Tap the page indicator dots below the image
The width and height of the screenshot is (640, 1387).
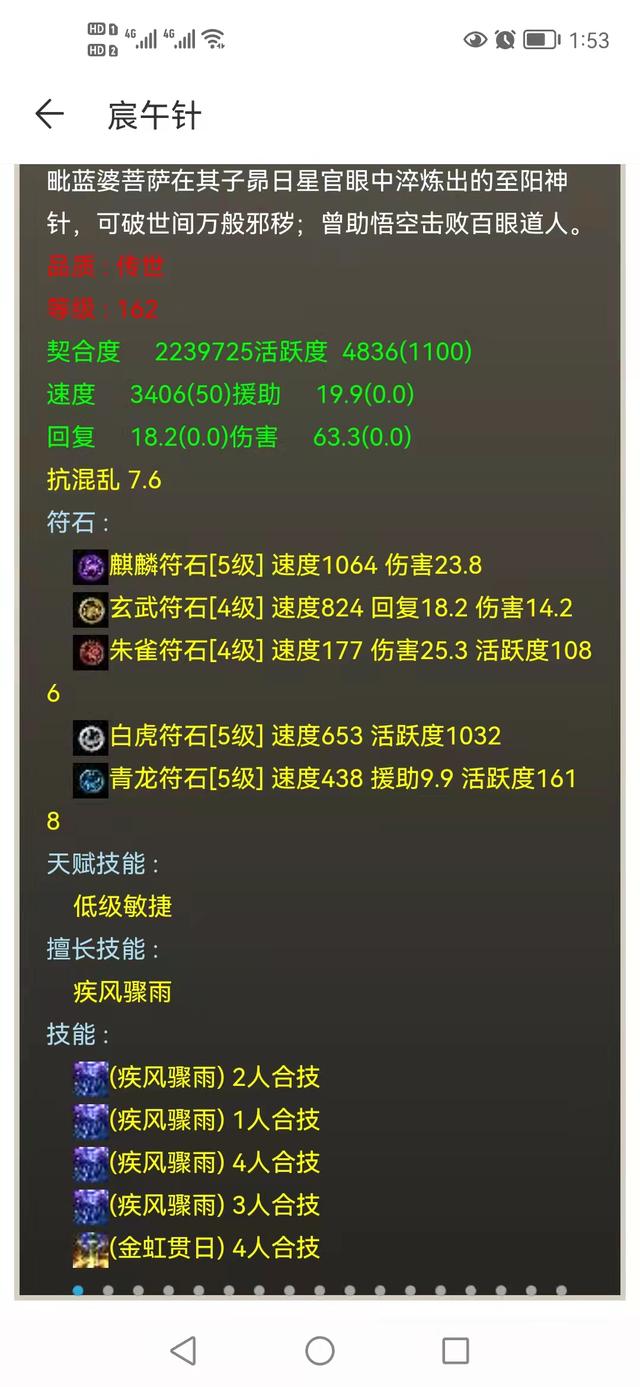click(x=320, y=1290)
